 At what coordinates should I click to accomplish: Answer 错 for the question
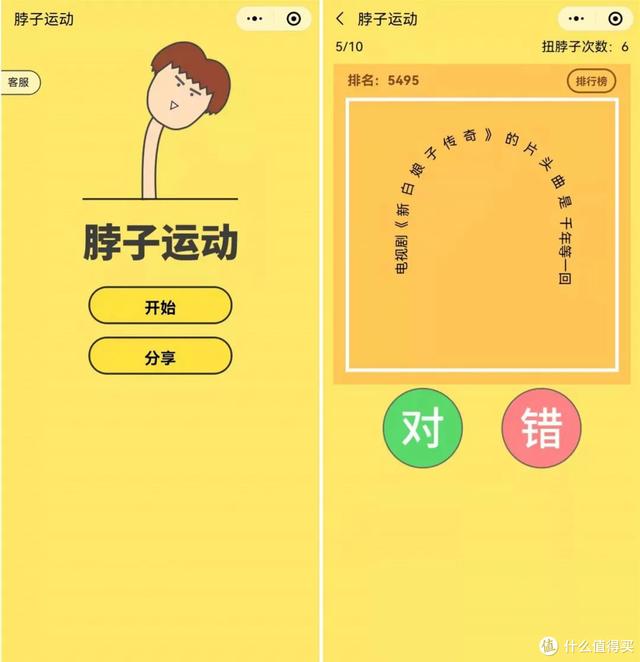(541, 430)
